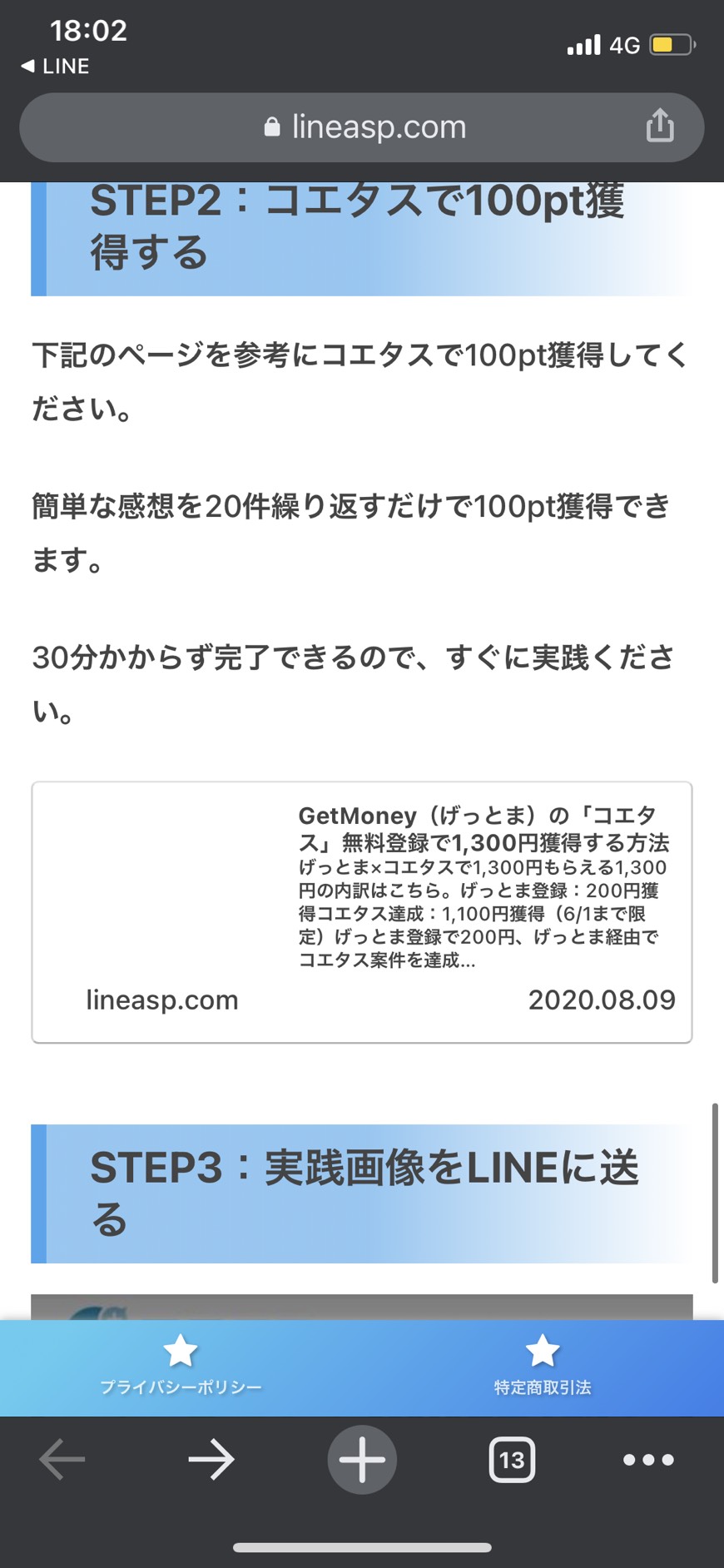Open 特定商取引法 in the footer

(x=543, y=1366)
